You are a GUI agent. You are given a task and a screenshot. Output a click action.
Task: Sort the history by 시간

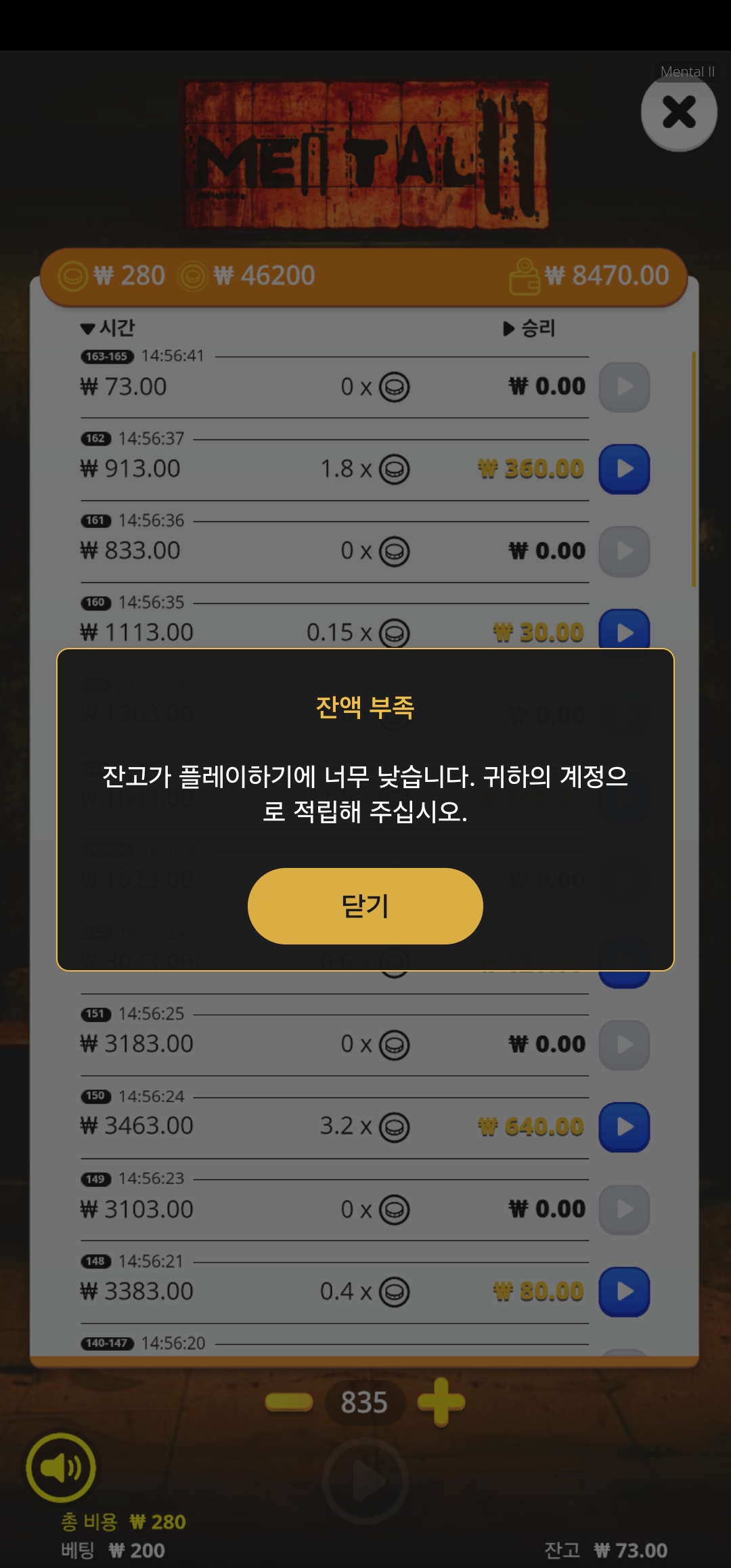[x=108, y=328]
